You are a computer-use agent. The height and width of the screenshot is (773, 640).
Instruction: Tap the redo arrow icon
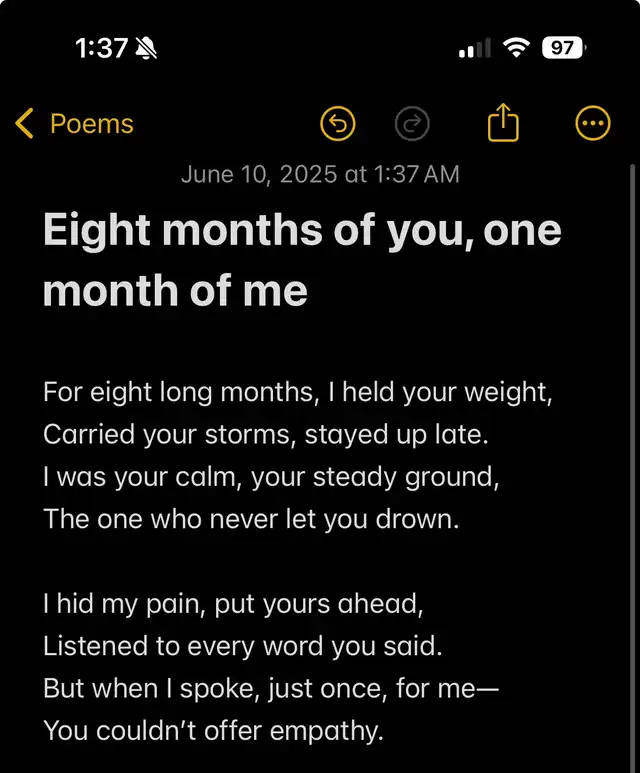[411, 124]
